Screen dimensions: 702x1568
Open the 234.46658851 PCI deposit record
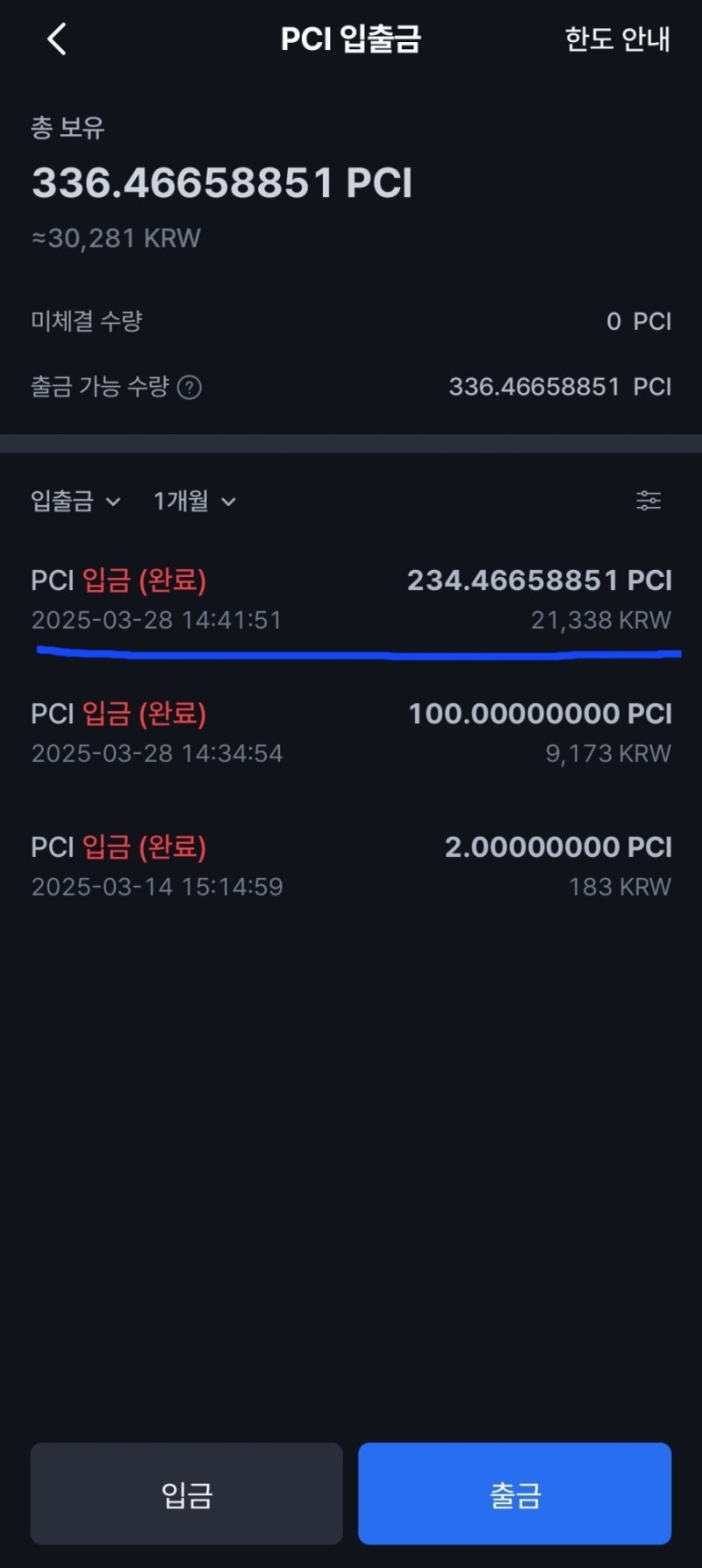pos(351,599)
